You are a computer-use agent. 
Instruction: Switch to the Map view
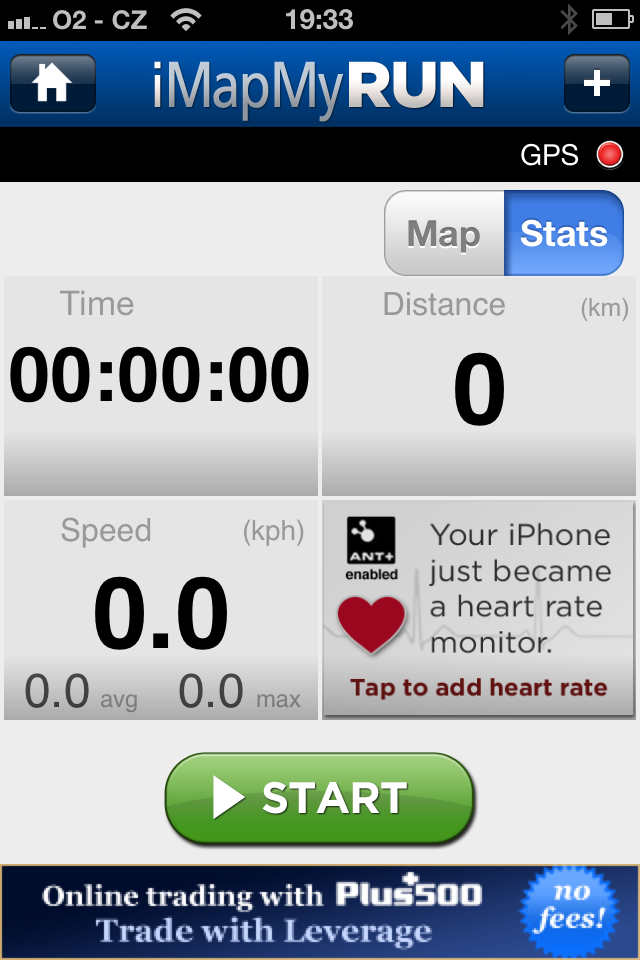click(444, 234)
